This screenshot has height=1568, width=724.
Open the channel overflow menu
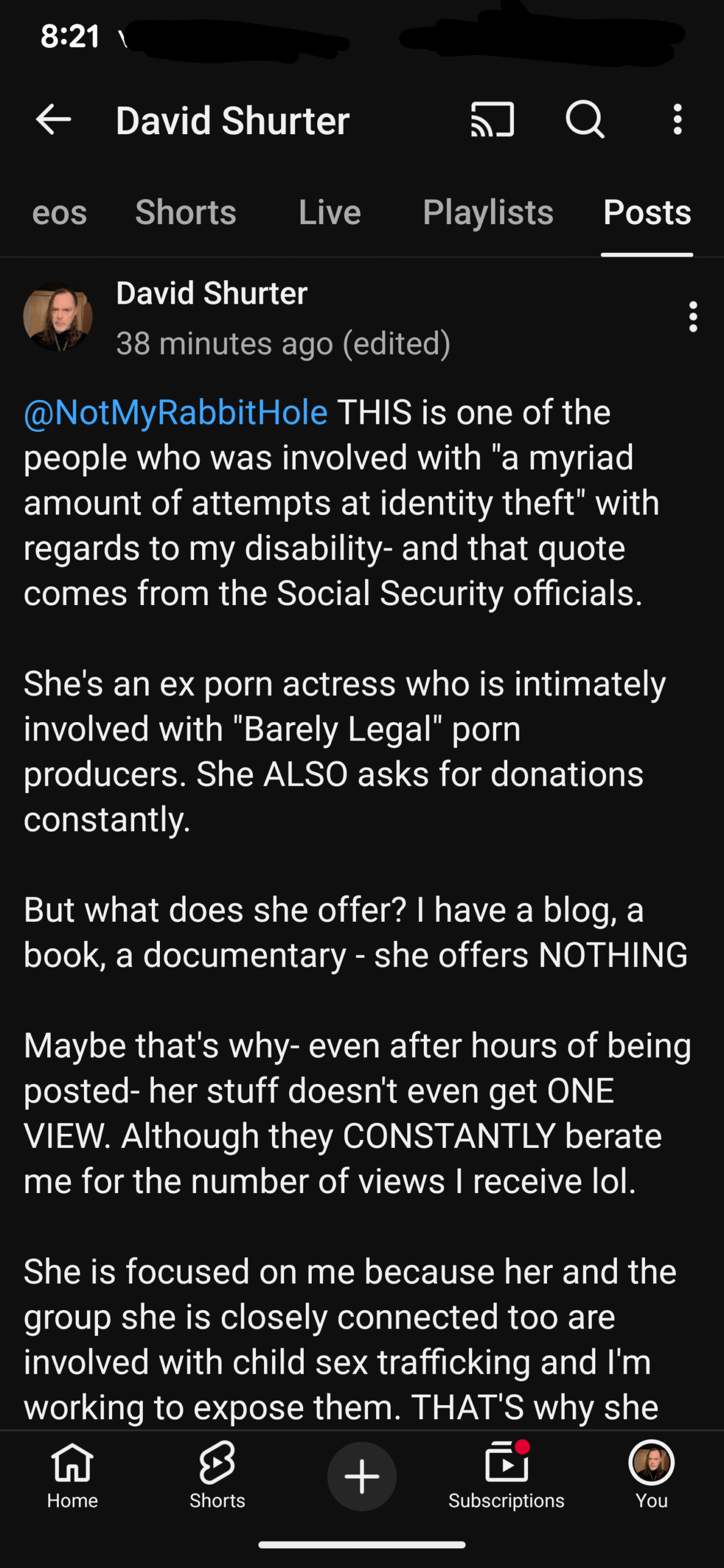click(x=677, y=119)
